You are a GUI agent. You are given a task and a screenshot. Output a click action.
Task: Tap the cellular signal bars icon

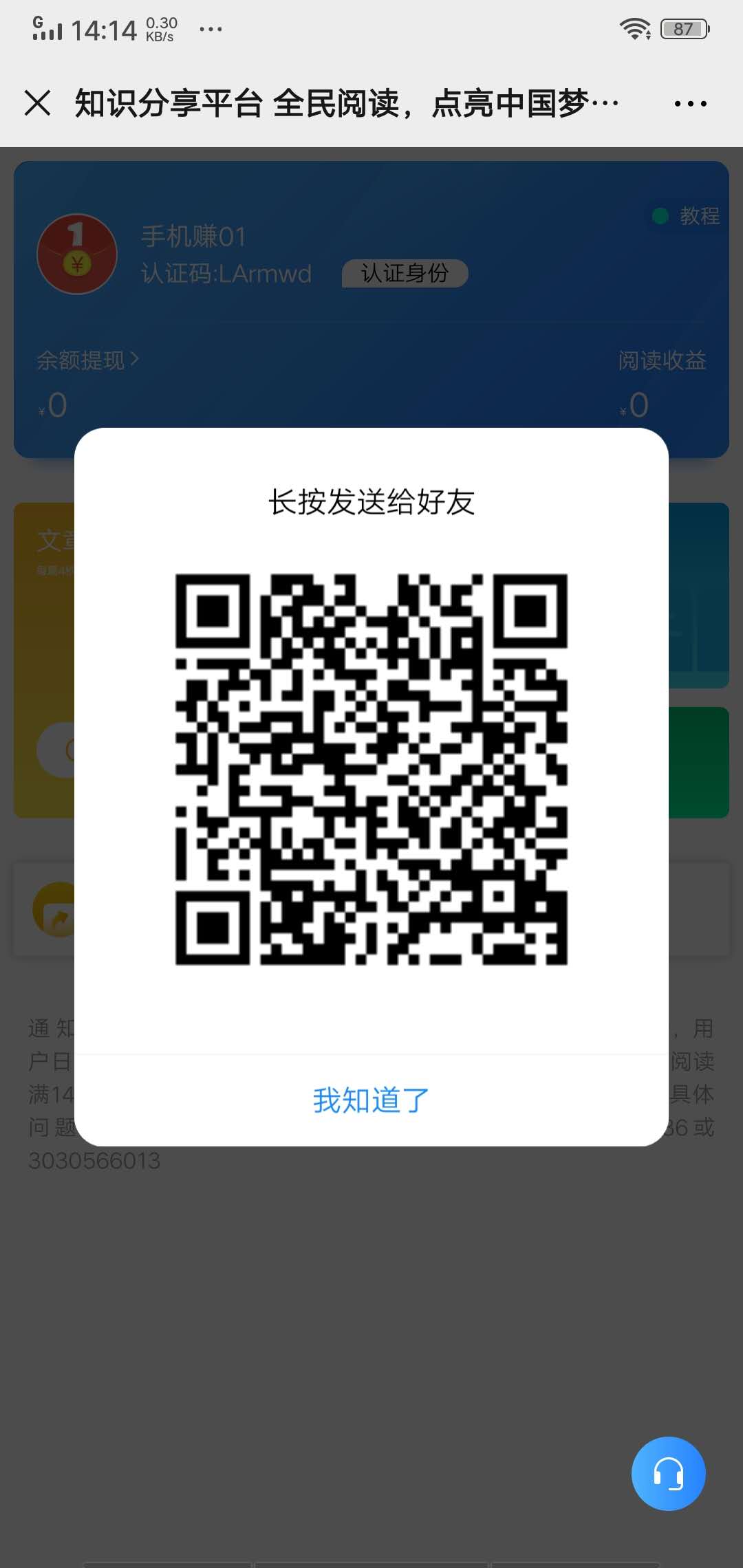[x=49, y=30]
